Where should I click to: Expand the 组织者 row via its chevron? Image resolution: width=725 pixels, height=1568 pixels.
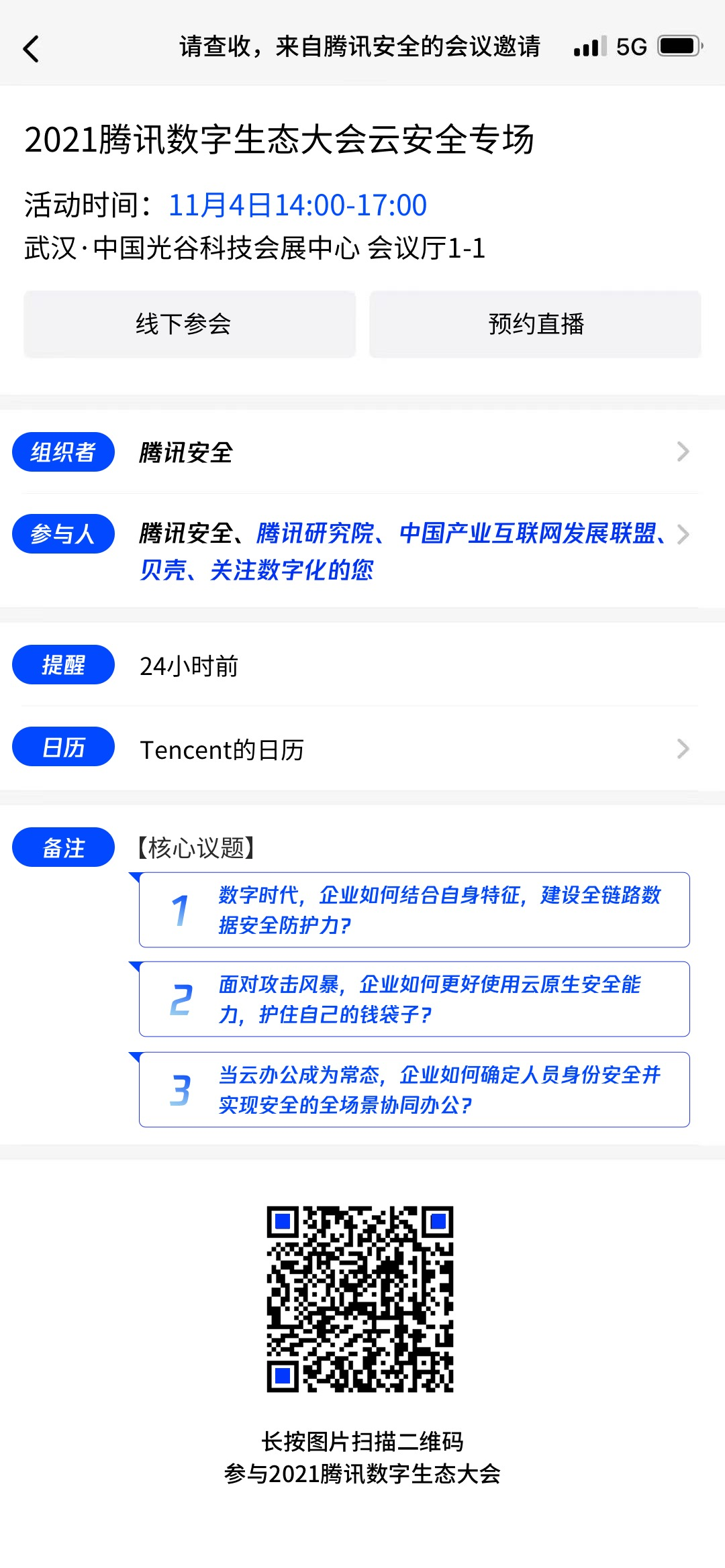coord(684,452)
